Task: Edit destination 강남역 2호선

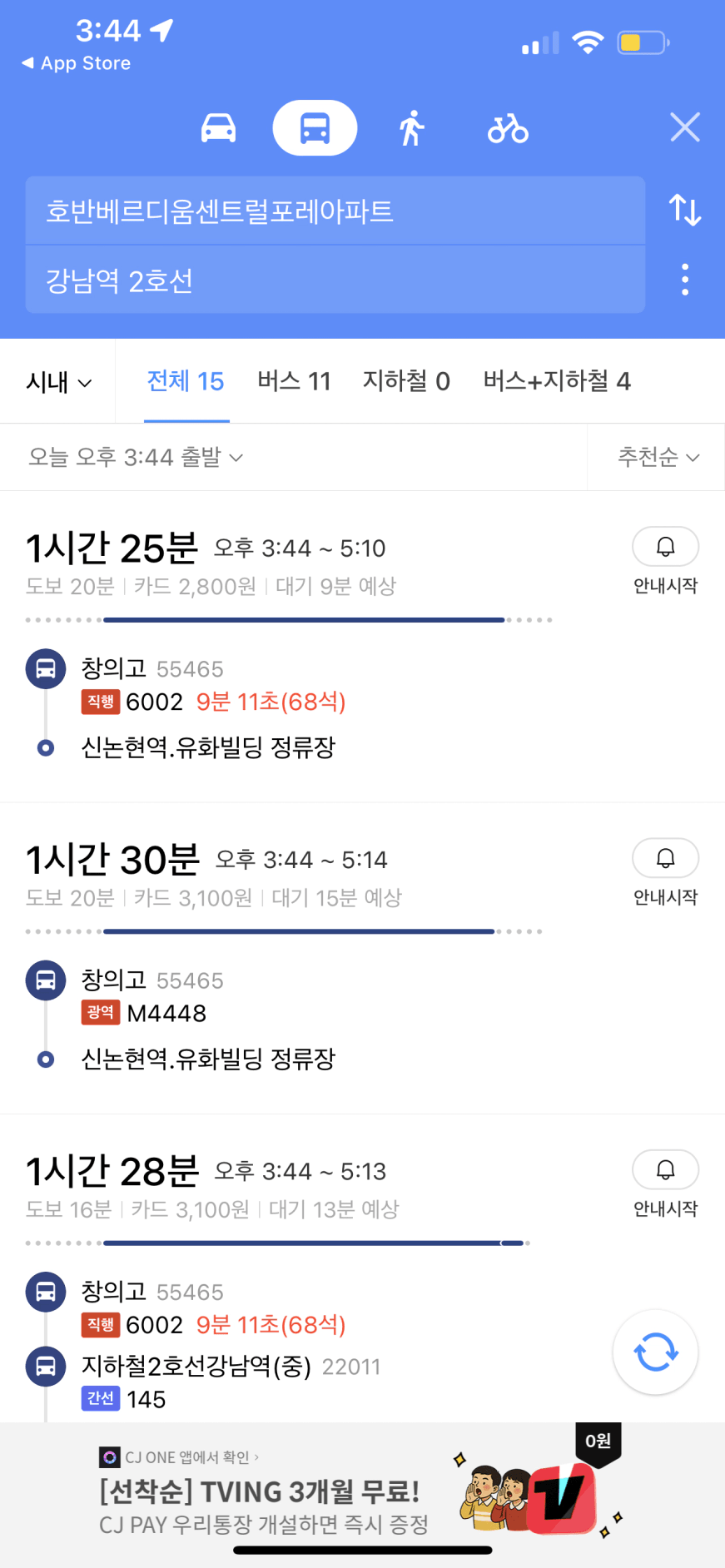Action: pos(335,280)
